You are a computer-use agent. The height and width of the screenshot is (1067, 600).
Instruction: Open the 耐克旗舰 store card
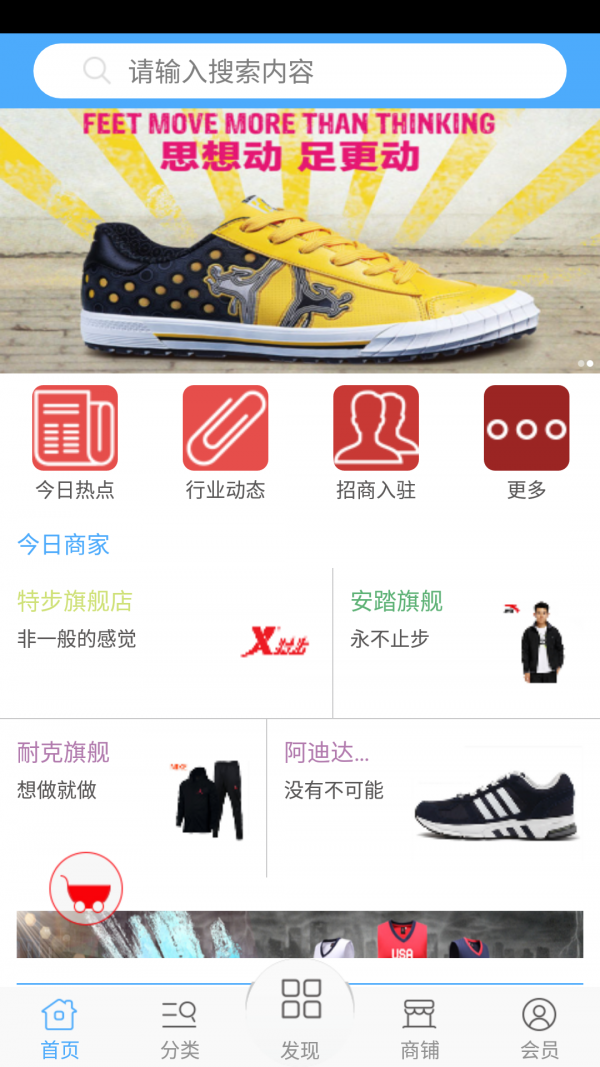click(x=132, y=797)
